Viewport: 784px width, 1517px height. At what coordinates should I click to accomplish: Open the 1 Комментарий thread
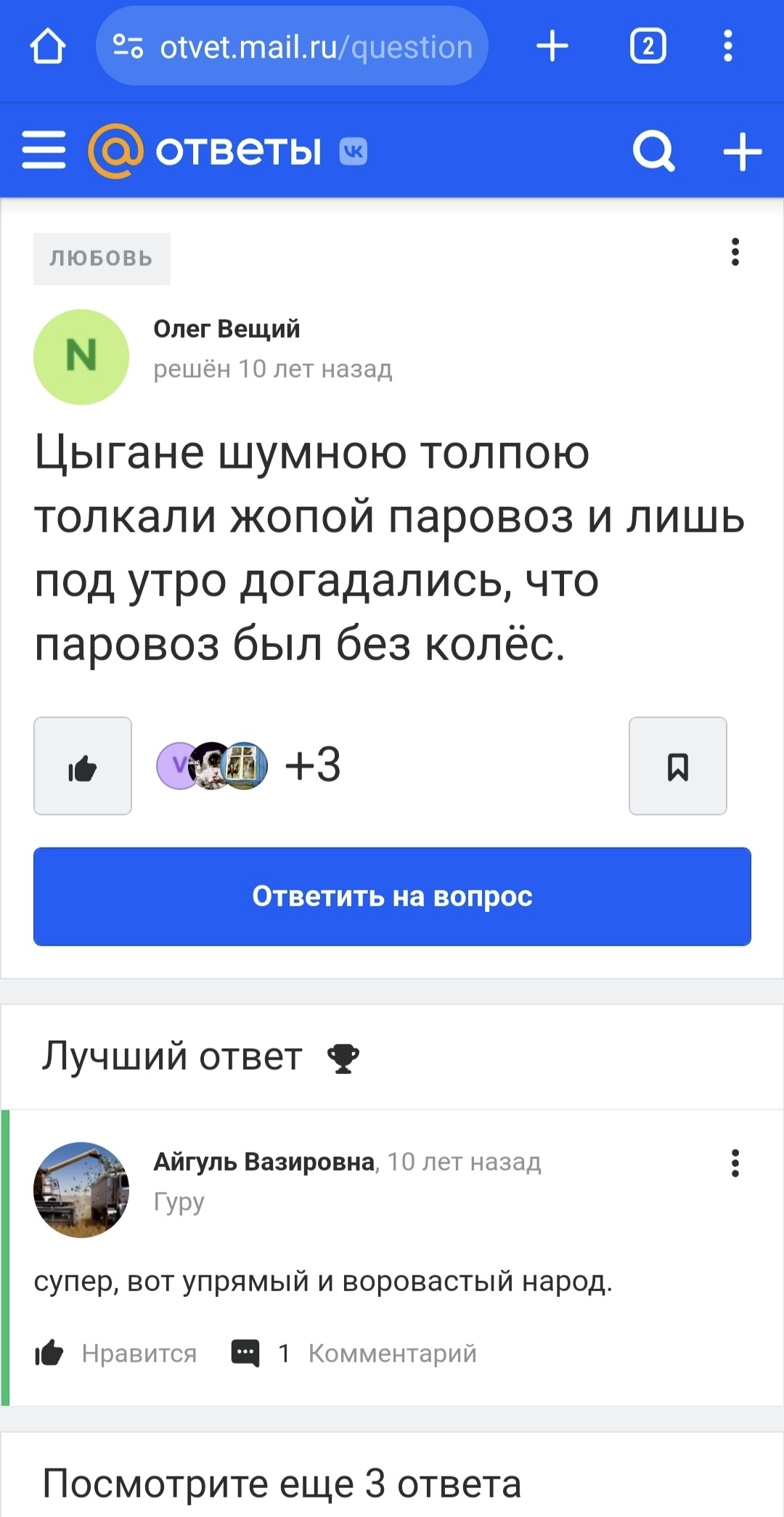354,1353
